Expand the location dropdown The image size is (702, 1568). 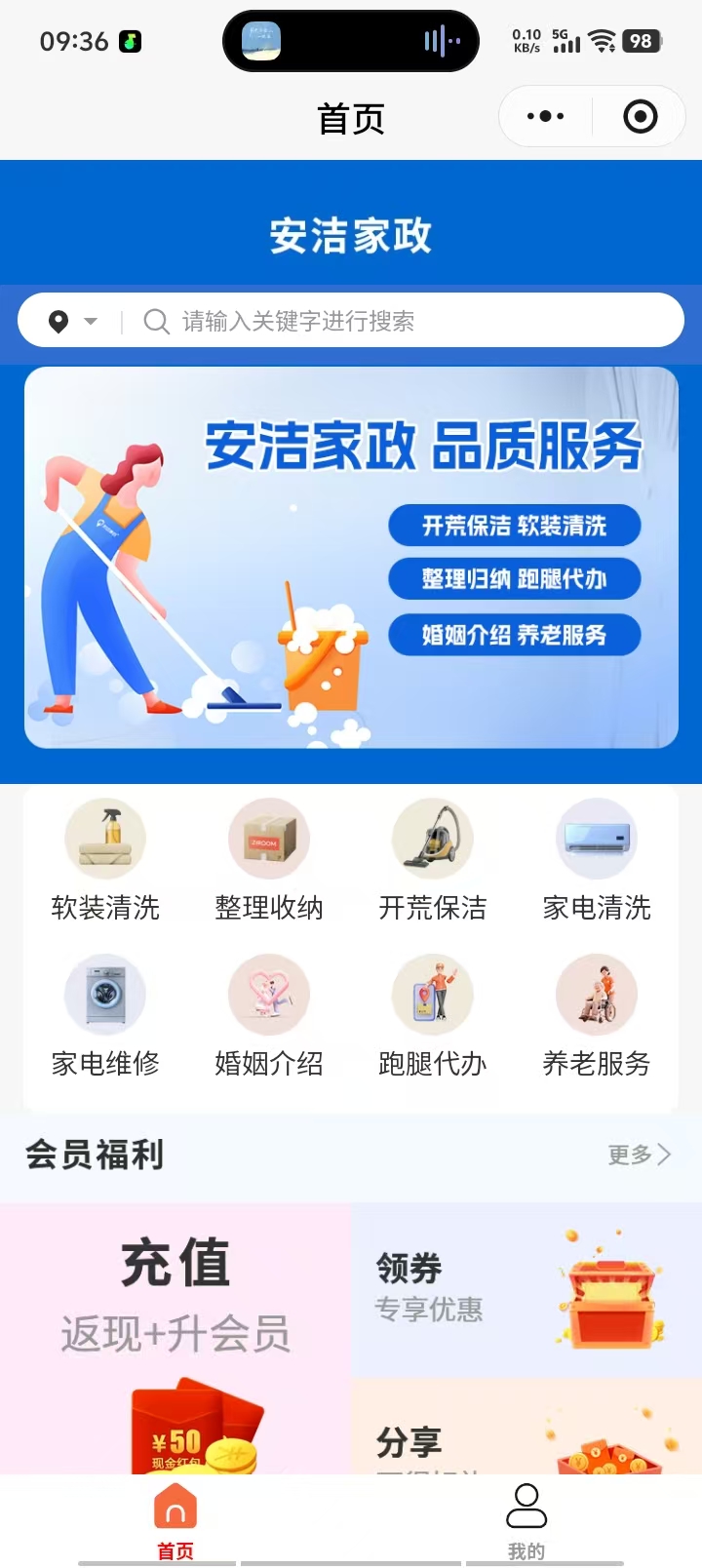point(73,321)
